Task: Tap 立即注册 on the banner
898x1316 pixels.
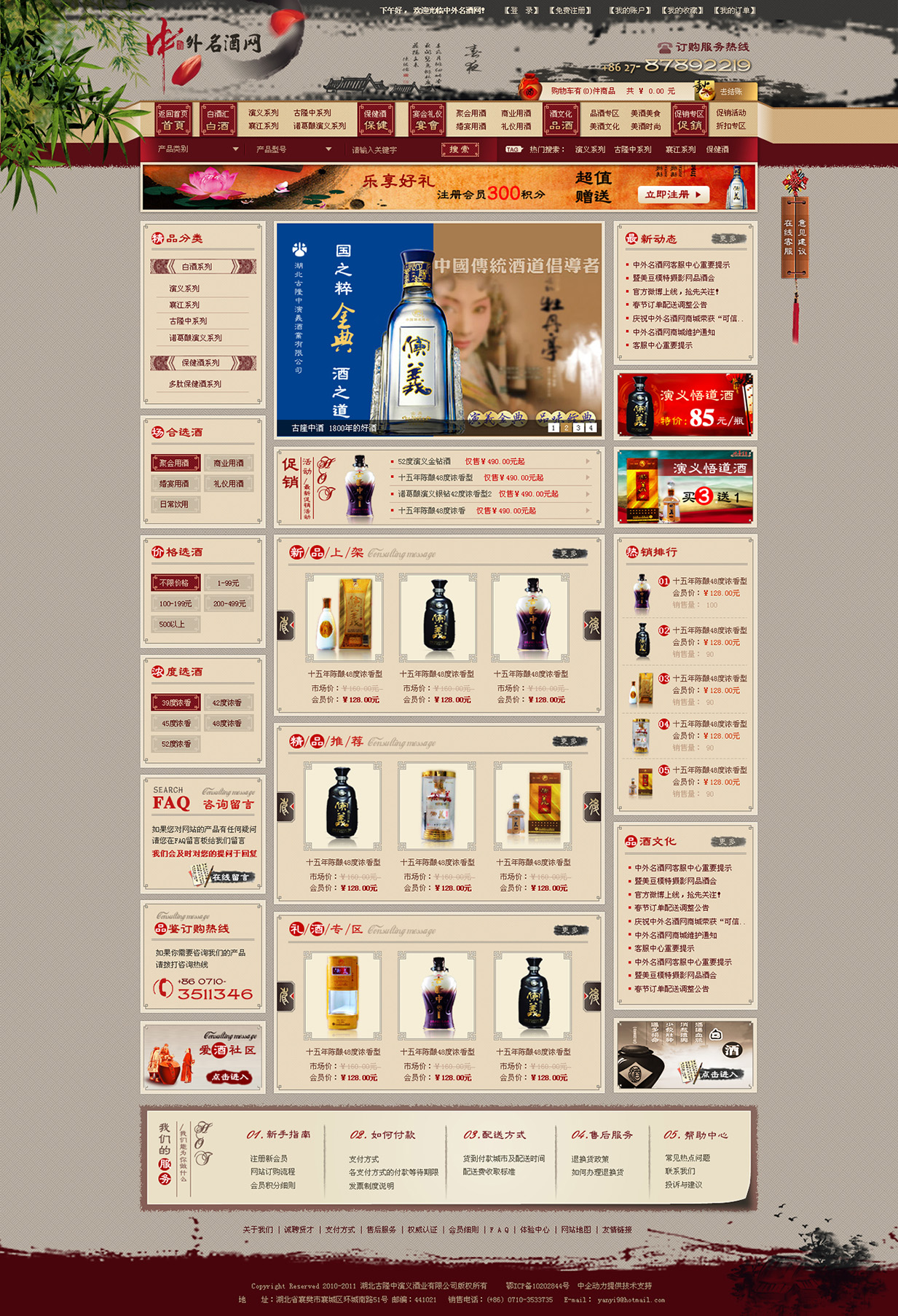Action: tap(672, 195)
